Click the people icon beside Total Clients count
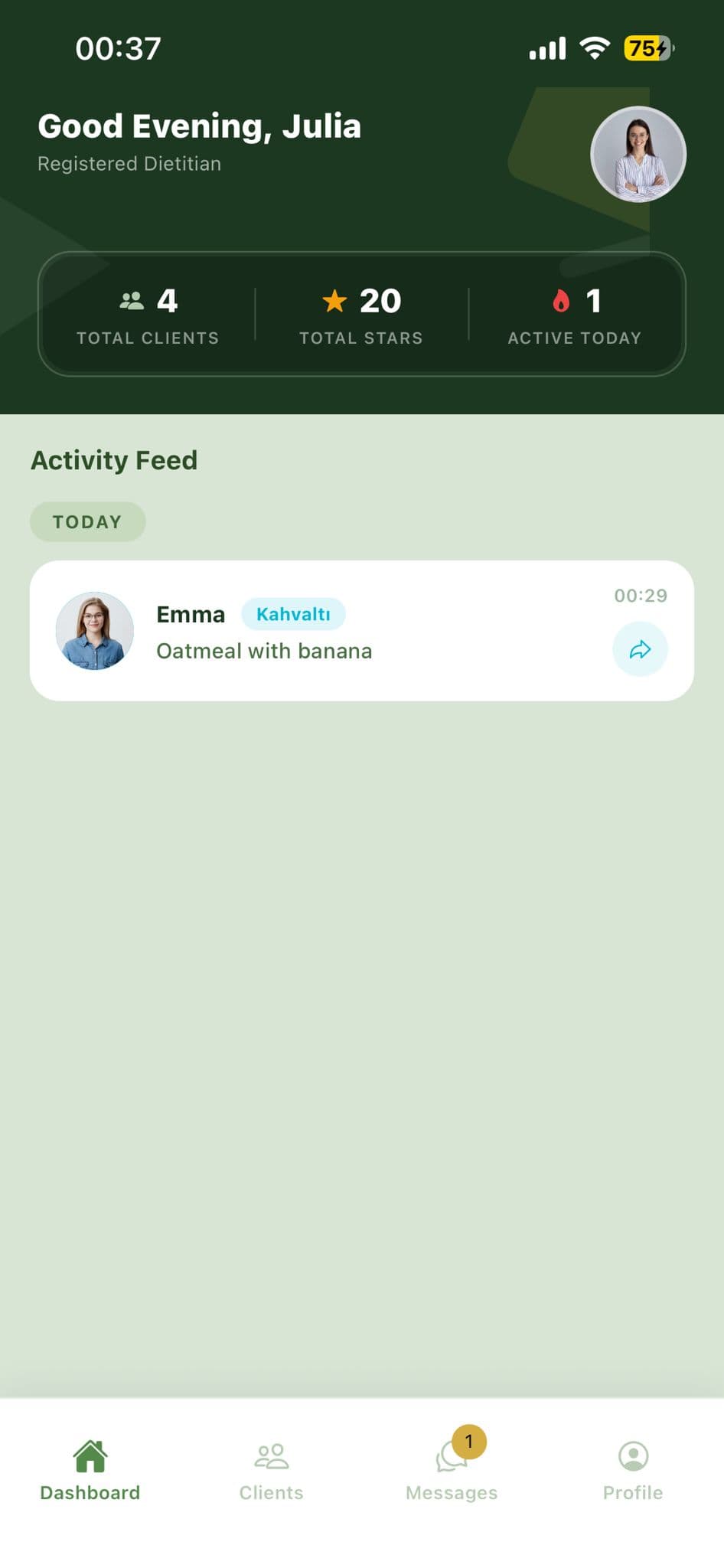 tap(133, 301)
